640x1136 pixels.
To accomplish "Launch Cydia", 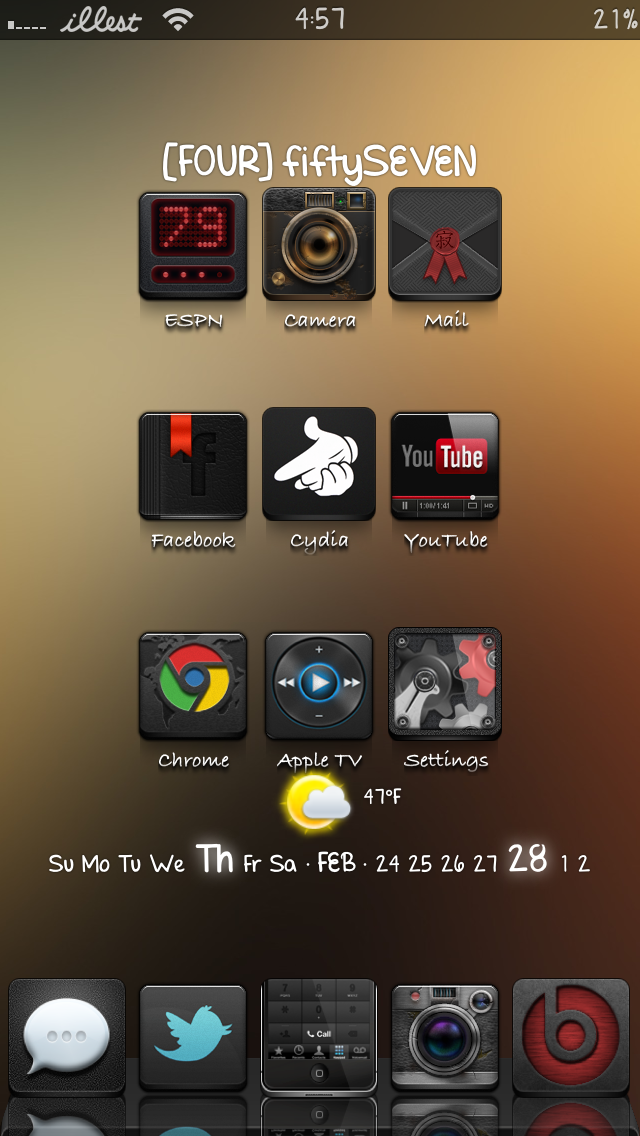I will pyautogui.click(x=319, y=464).
